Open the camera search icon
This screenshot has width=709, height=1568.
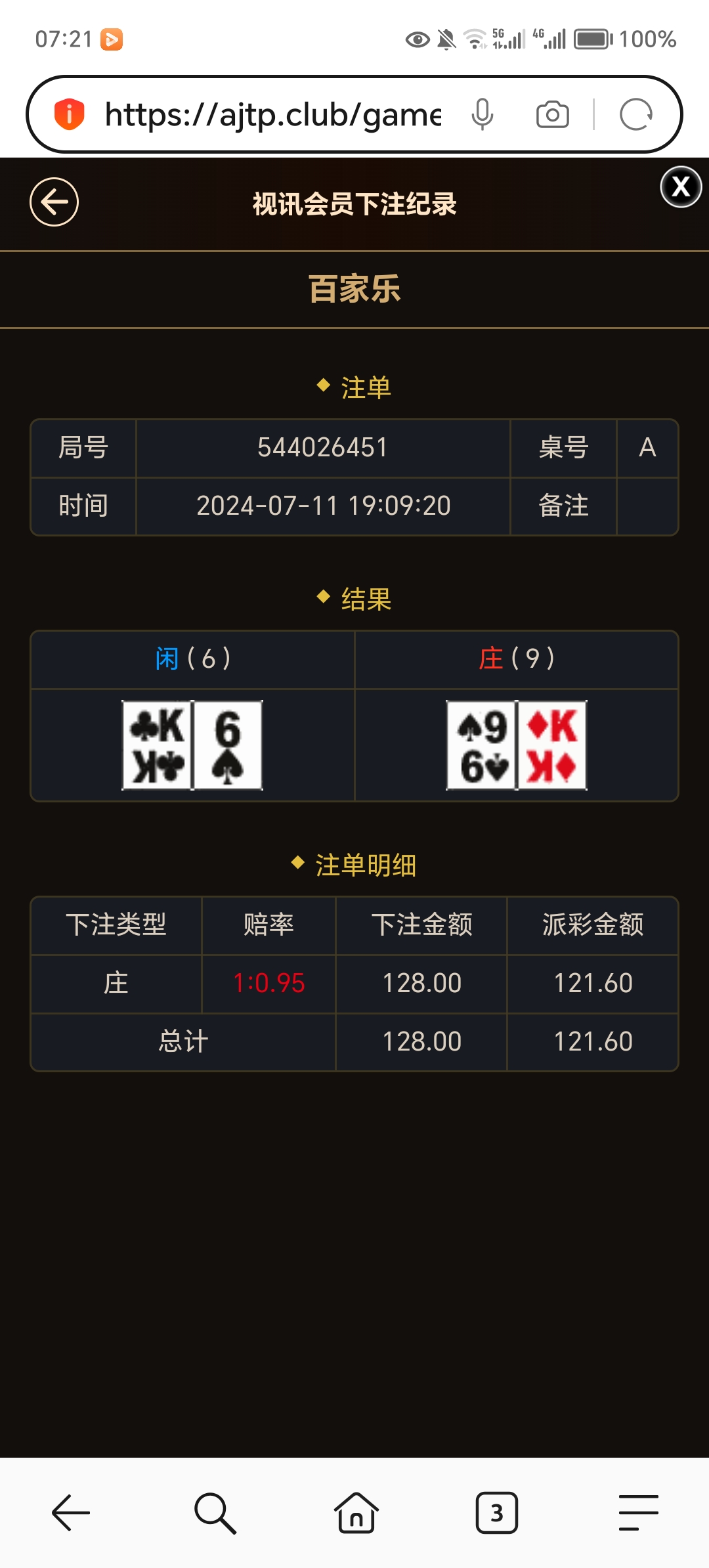552,115
